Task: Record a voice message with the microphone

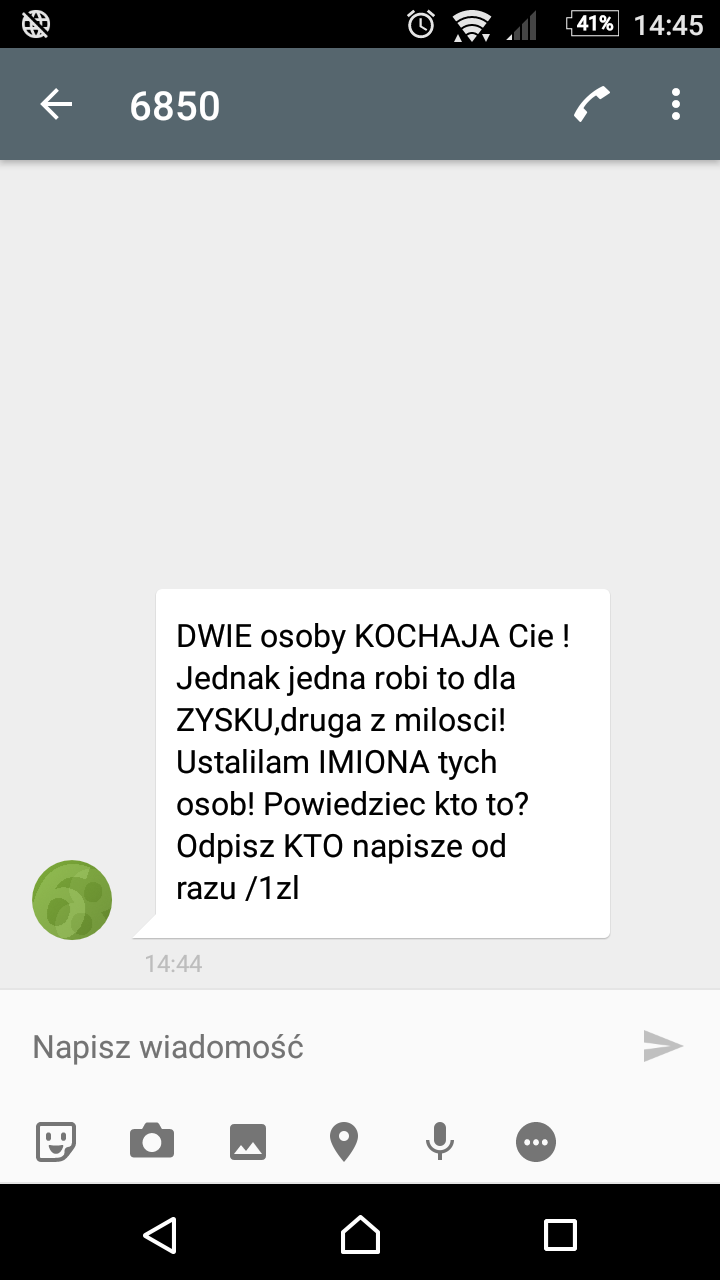Action: (x=439, y=1141)
